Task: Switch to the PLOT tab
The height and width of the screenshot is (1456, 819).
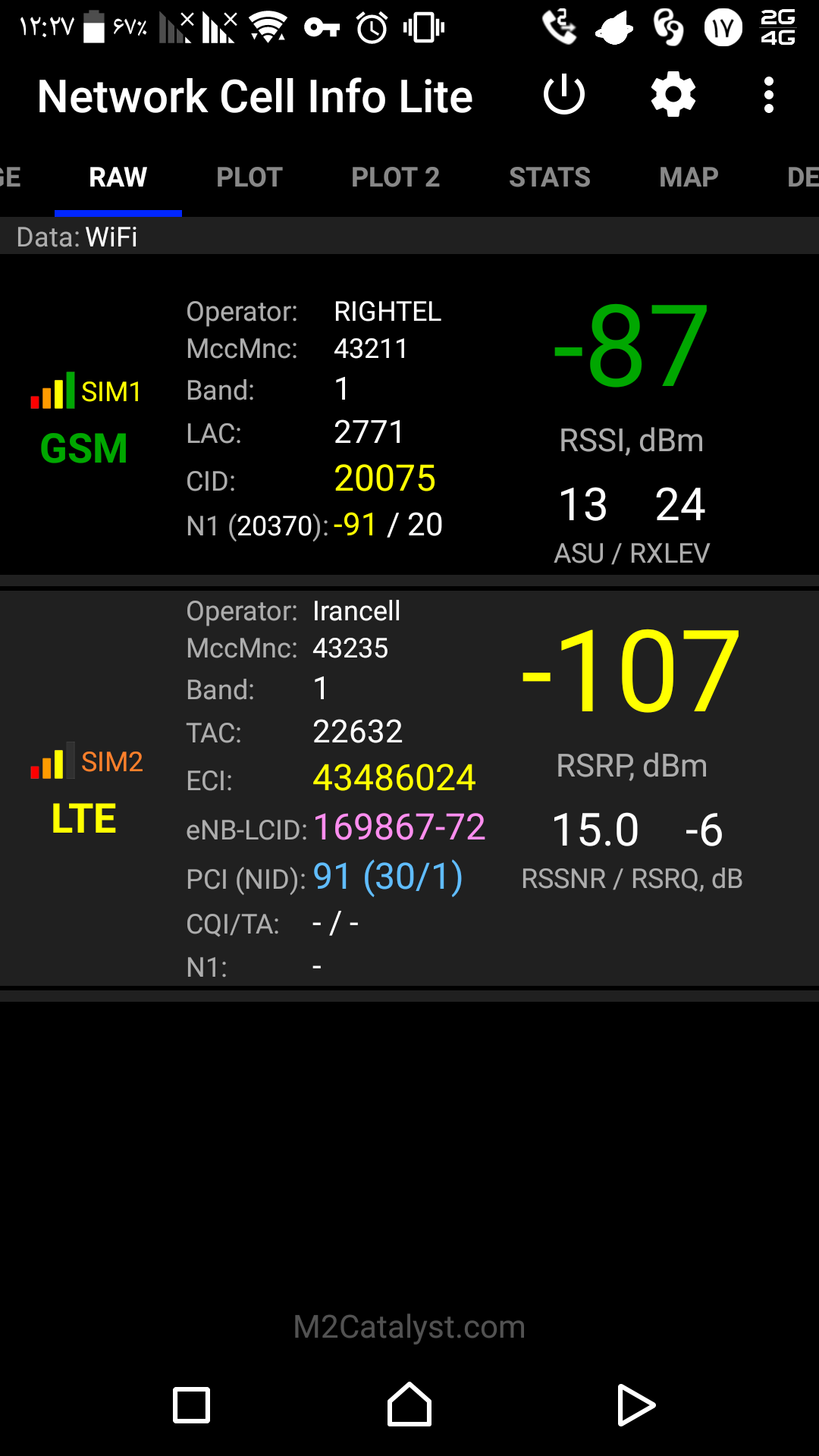Action: [249, 177]
